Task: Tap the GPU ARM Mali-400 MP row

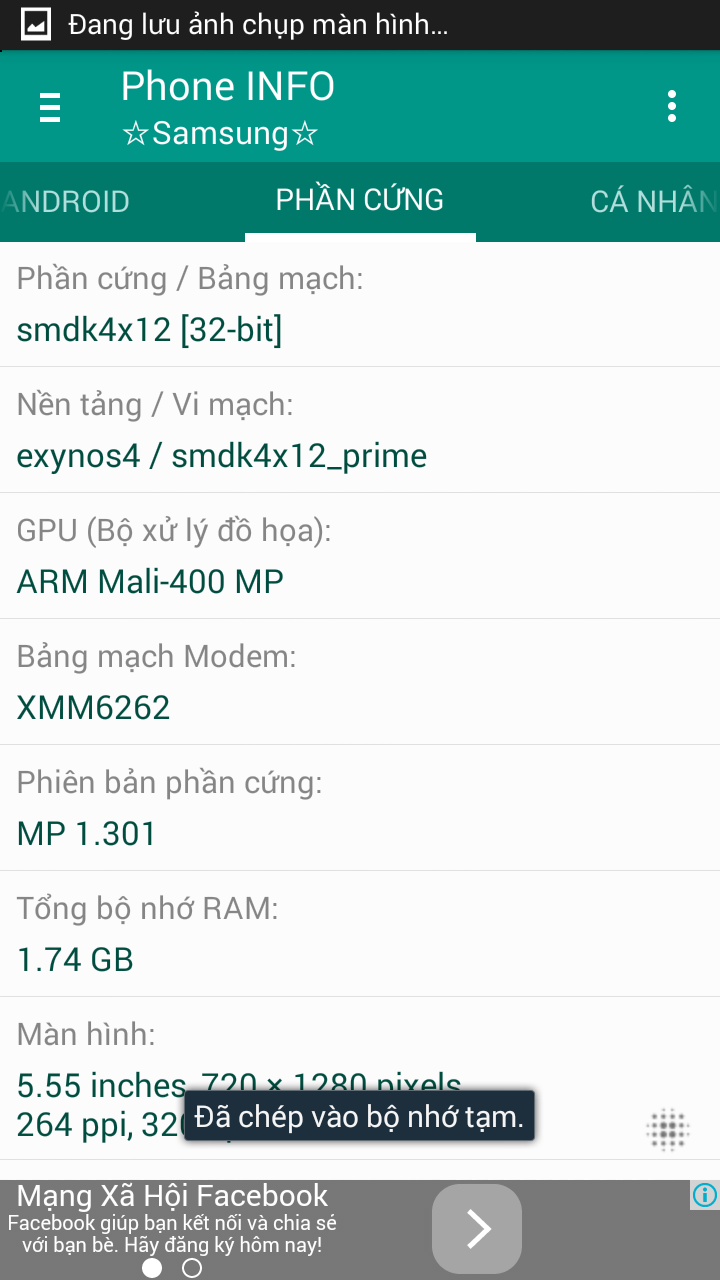Action: tap(360, 556)
